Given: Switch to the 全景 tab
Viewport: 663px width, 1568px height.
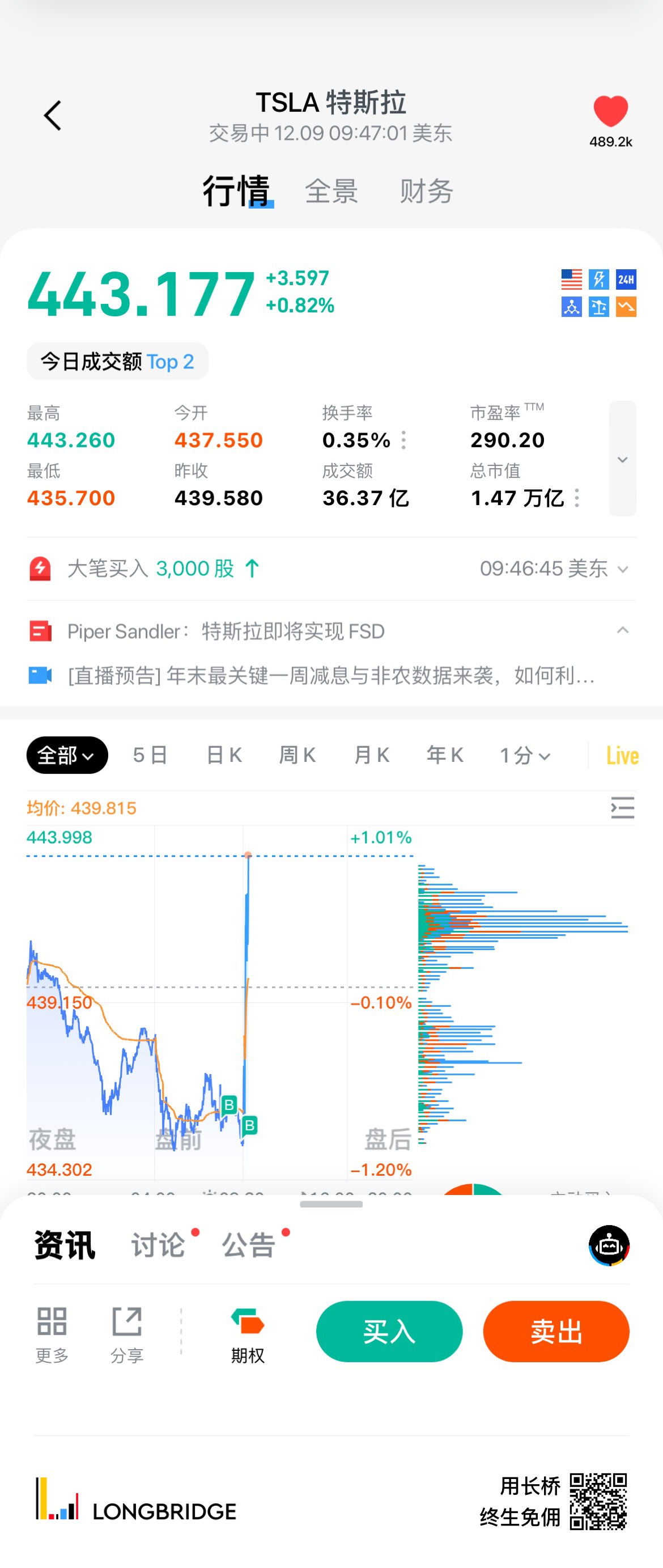Looking at the screenshot, I should click(331, 192).
